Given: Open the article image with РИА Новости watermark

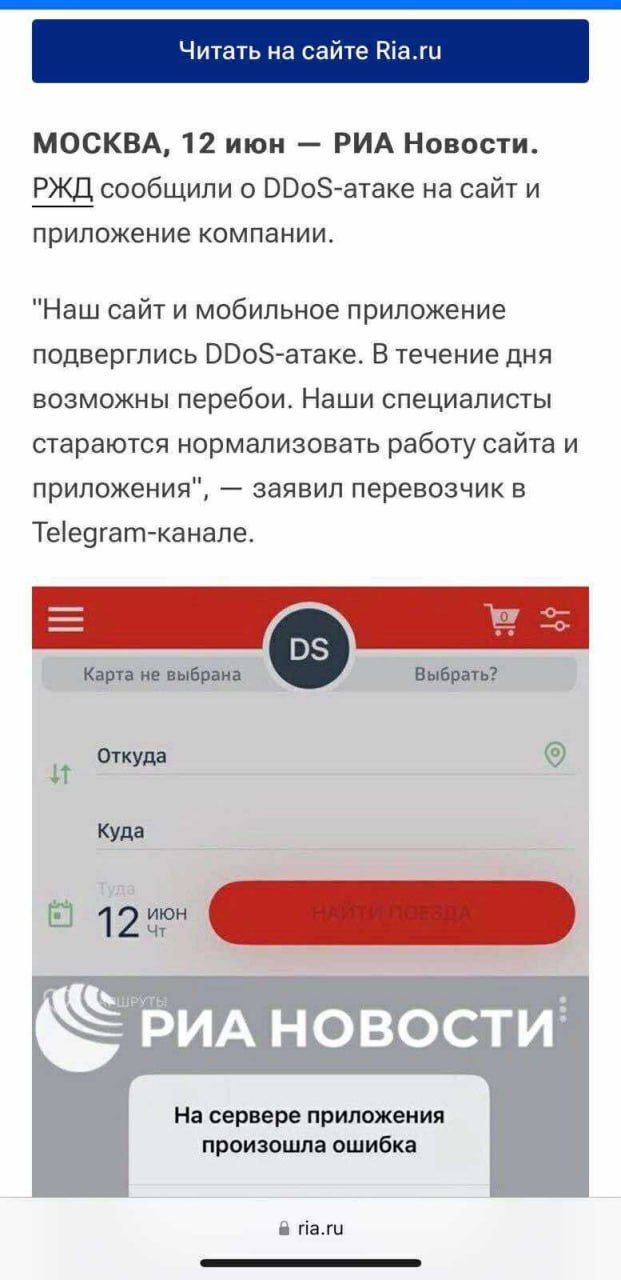Looking at the screenshot, I should click(x=310, y=890).
